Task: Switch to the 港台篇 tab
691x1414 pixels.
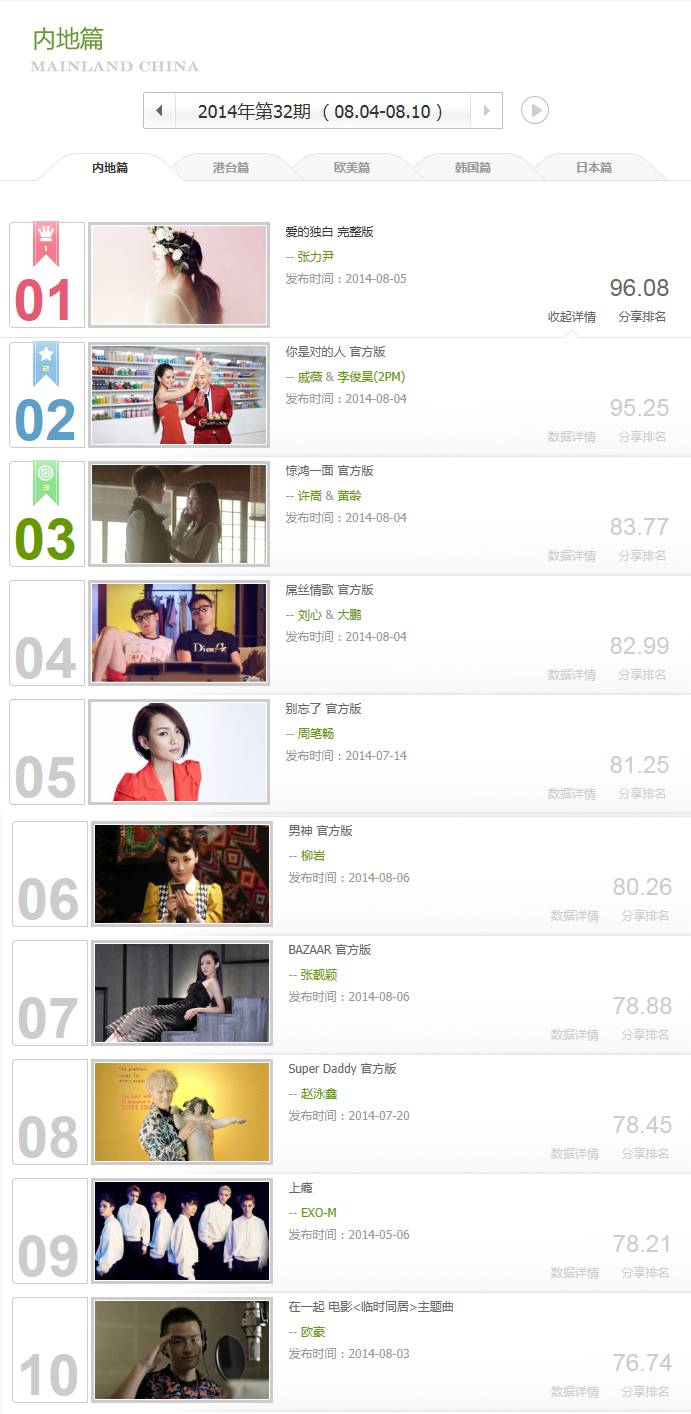Action: pyautogui.click(x=231, y=168)
